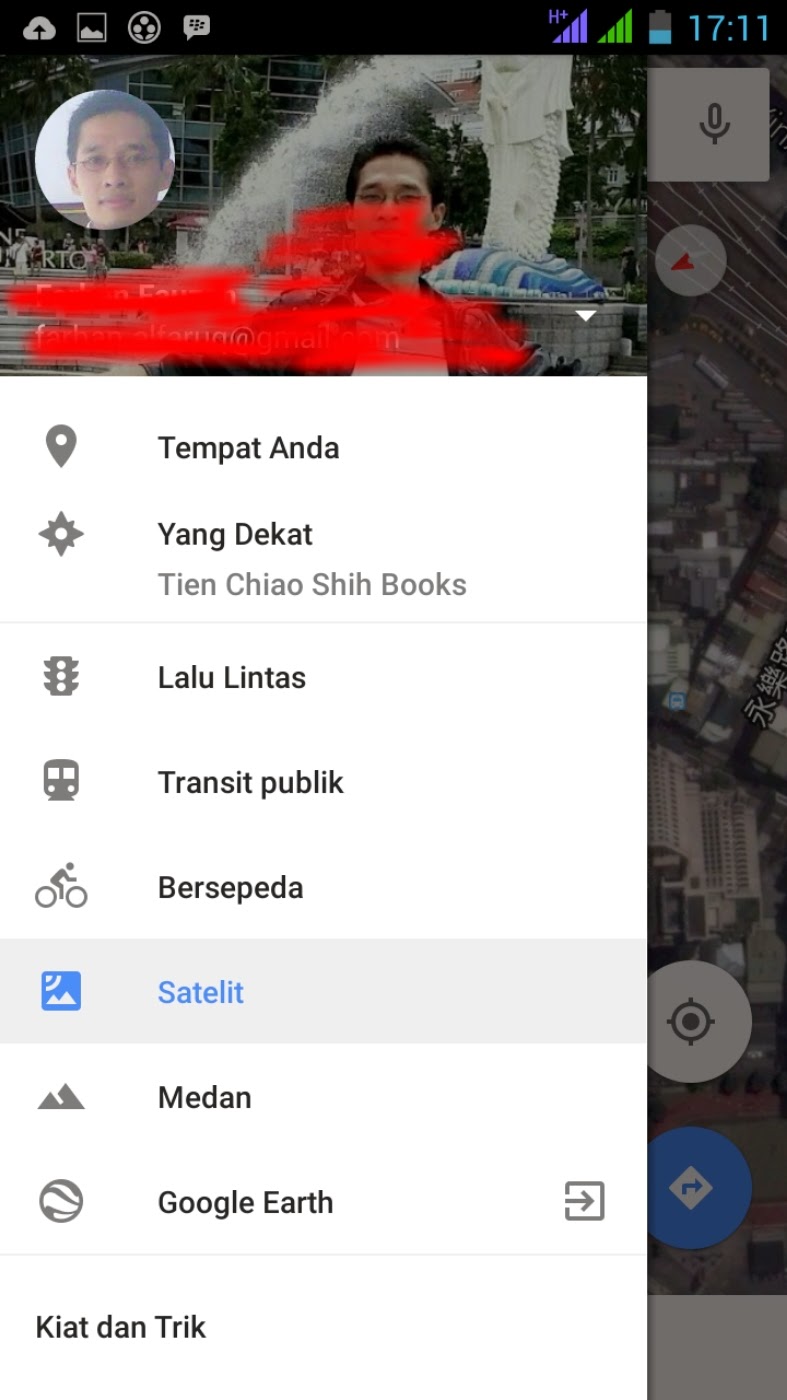Center map on my location
The width and height of the screenshot is (787, 1400).
tap(691, 1022)
